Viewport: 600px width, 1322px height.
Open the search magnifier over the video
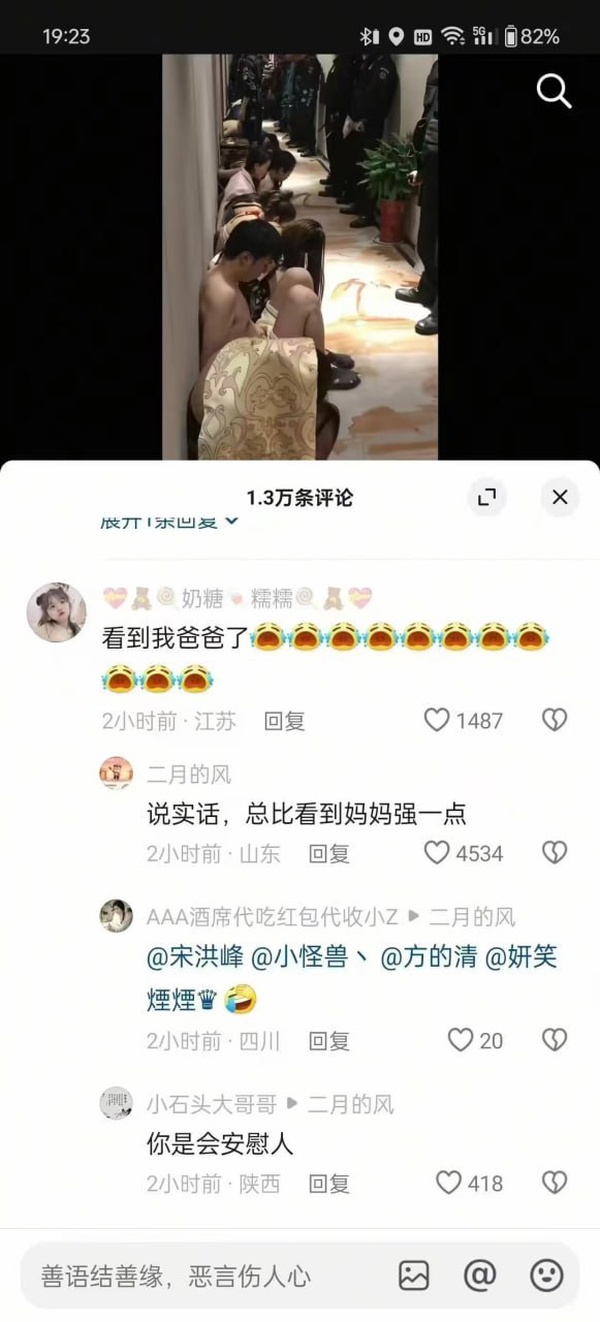point(553,91)
